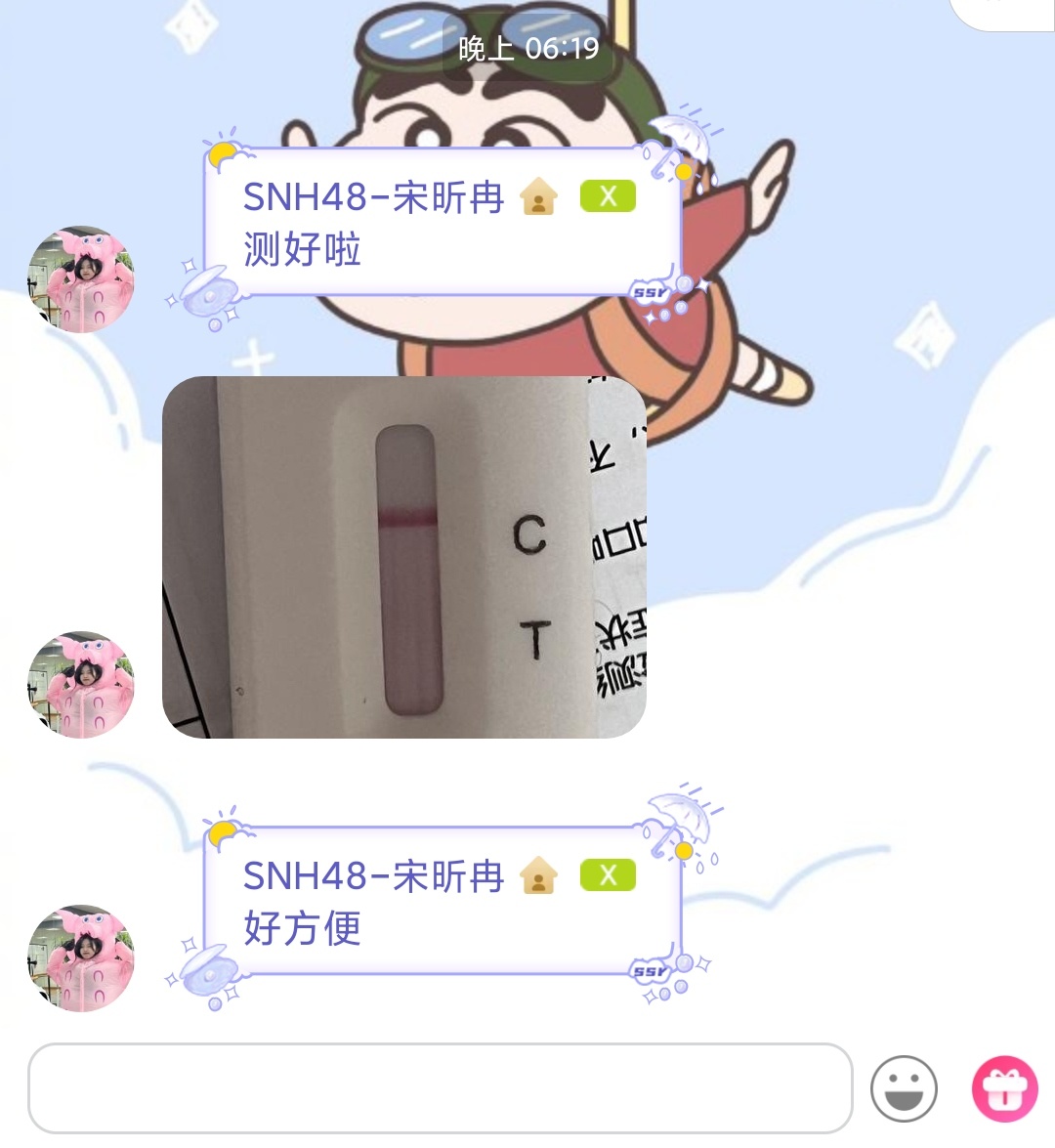Open the emoji picker
This screenshot has height=1148, width=1055.
click(904, 1087)
